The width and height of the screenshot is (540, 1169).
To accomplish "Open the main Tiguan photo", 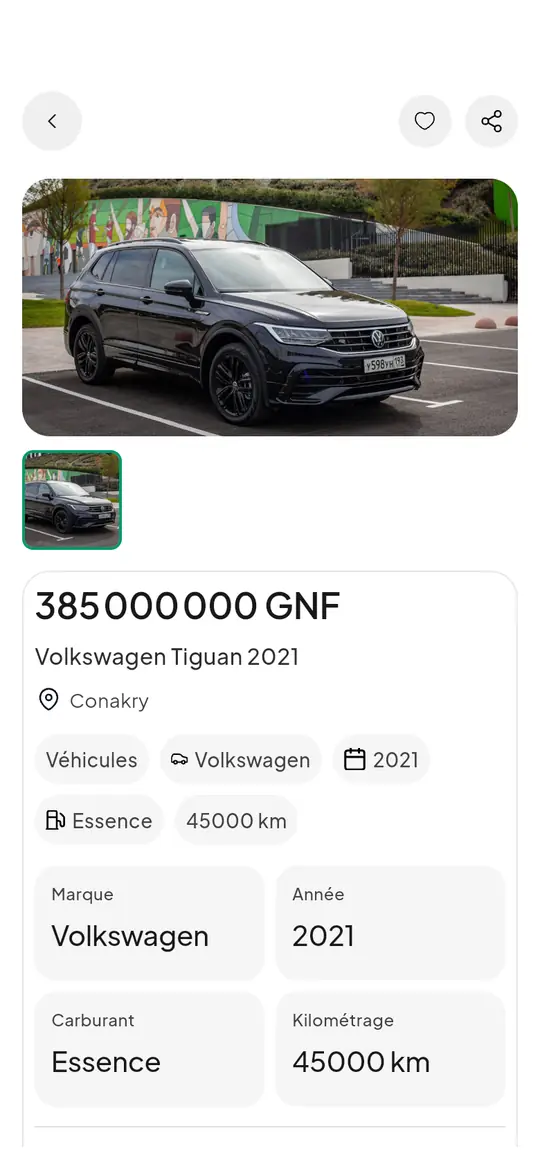I will coord(270,307).
